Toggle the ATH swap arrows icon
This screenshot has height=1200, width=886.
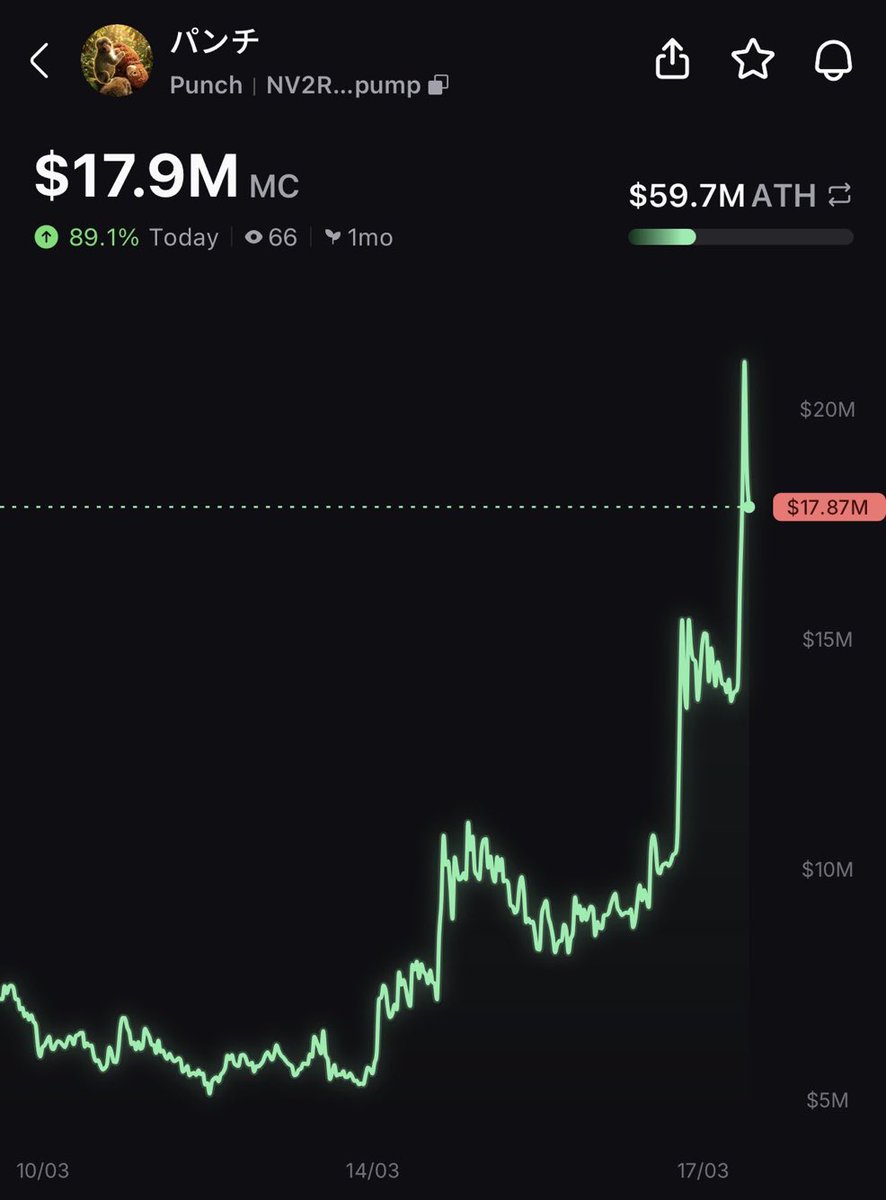(840, 195)
